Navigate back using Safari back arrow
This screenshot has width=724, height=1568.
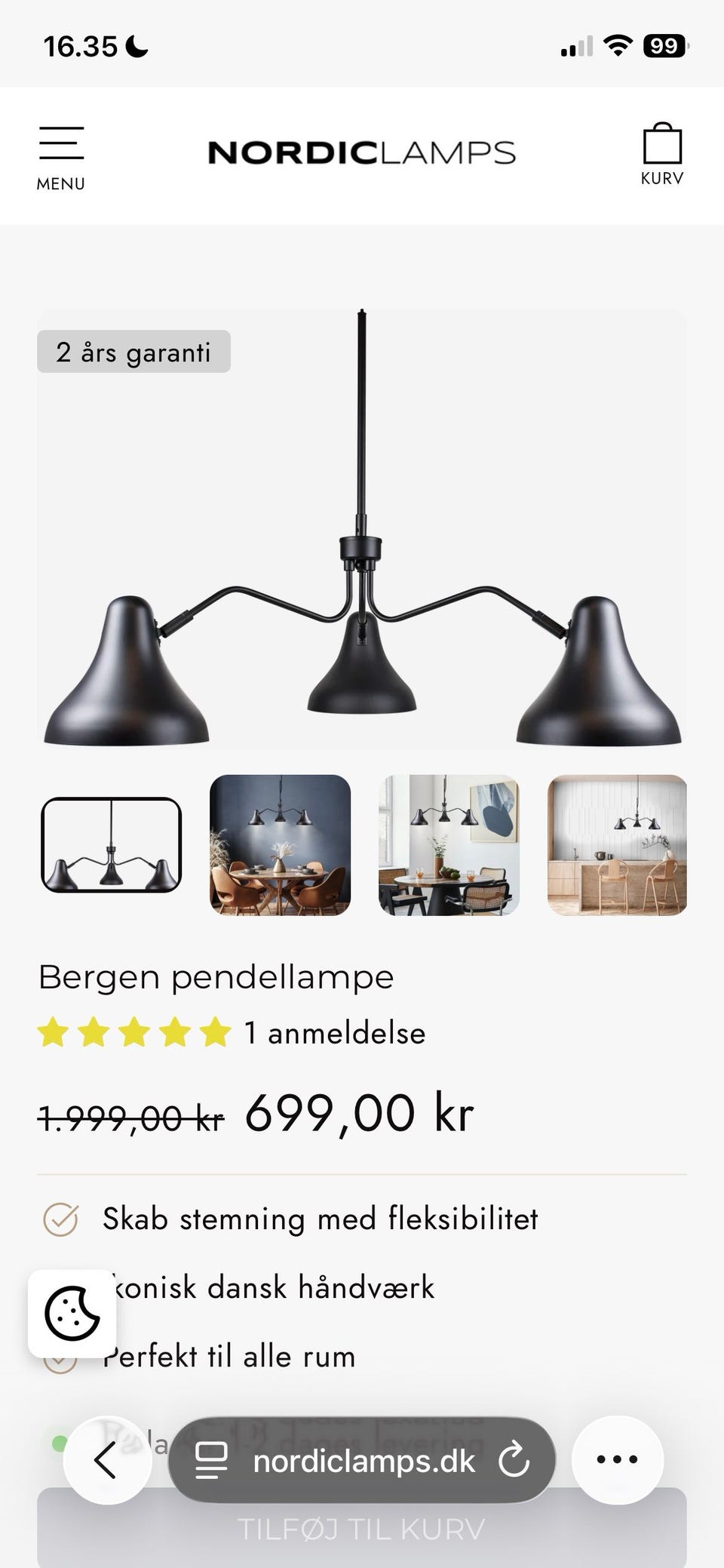tap(106, 1460)
